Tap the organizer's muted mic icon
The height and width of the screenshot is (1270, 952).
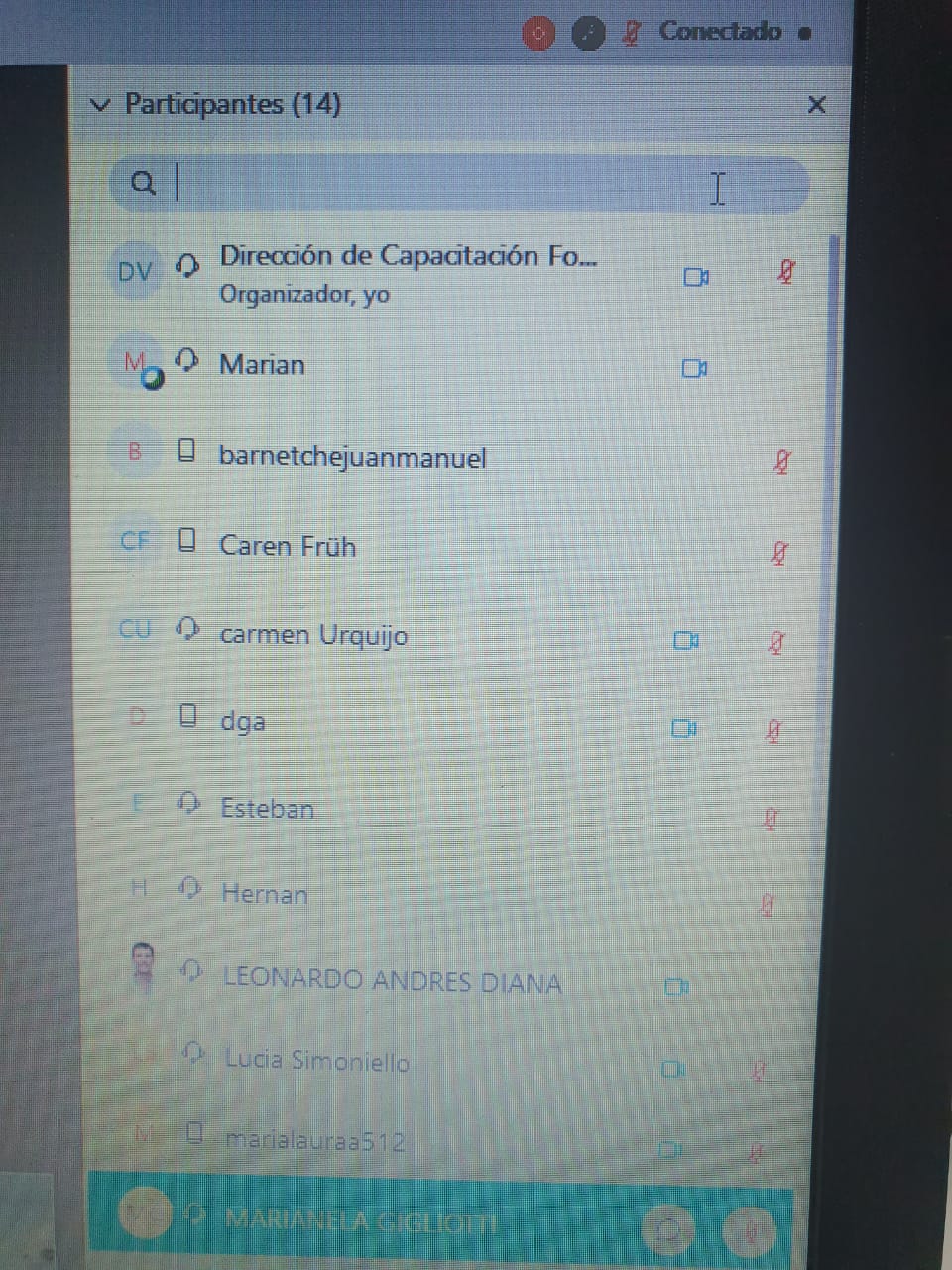784,271
